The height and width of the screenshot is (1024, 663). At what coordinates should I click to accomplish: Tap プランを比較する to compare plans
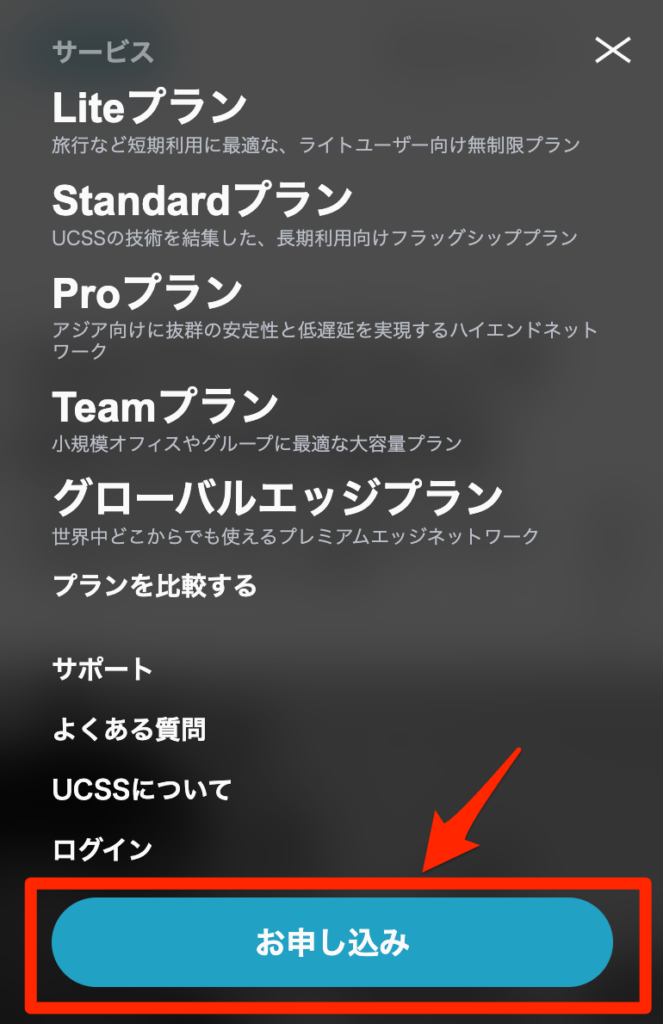154,585
